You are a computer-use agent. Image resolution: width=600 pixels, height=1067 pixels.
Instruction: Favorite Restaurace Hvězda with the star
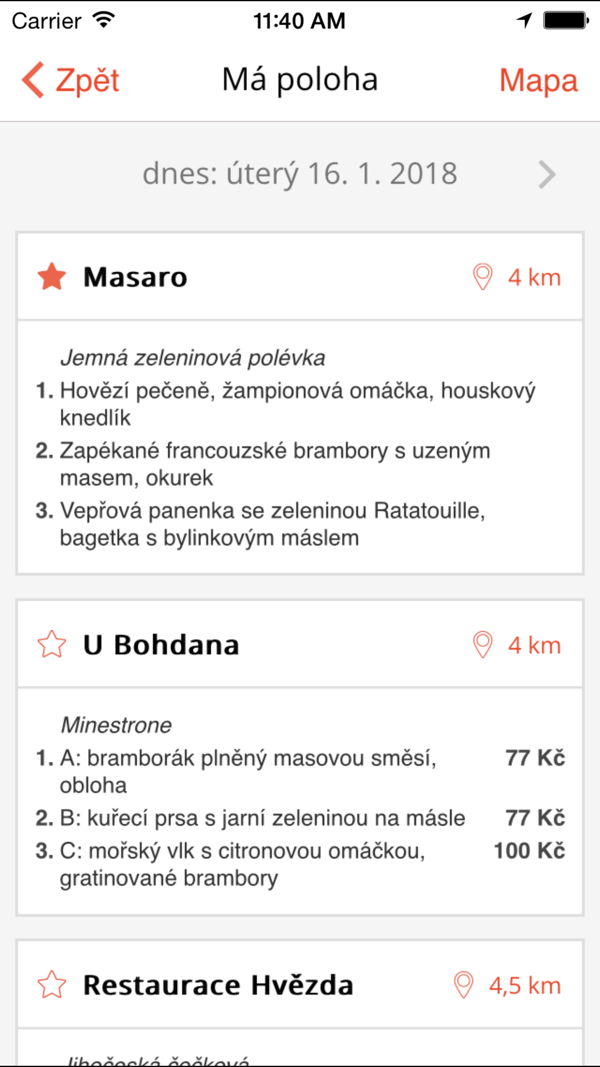[x=51, y=985]
